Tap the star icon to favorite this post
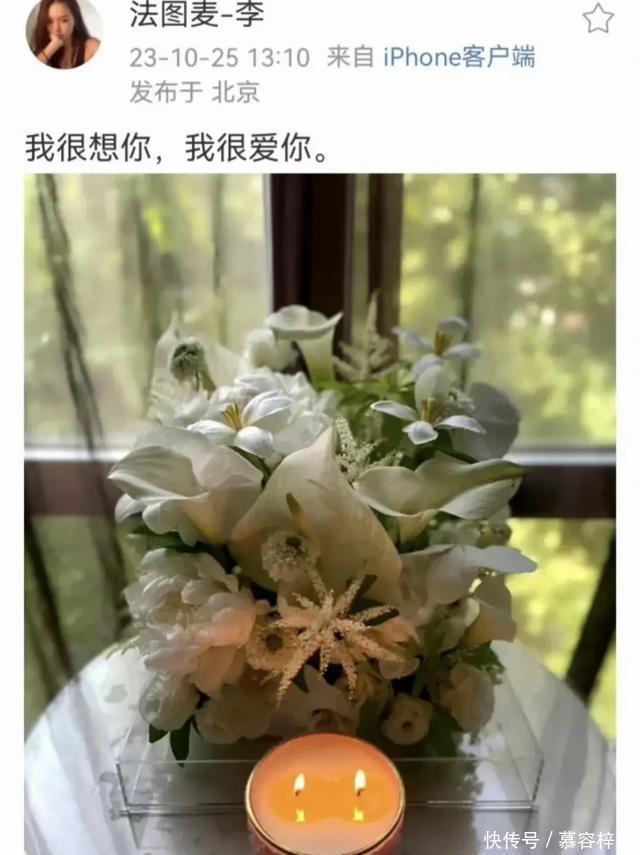The image size is (640, 855). click(x=598, y=19)
